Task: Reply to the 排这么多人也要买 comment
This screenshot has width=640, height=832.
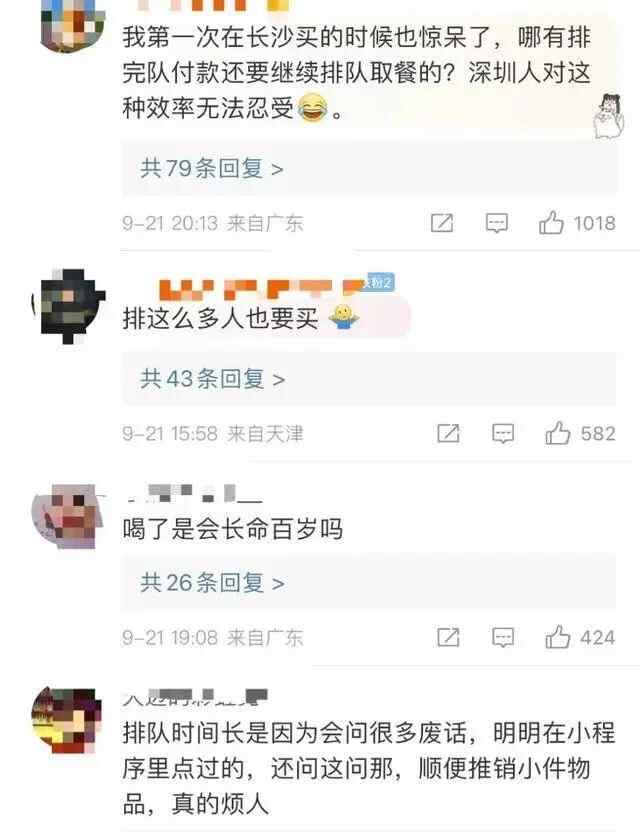Action: [502, 434]
